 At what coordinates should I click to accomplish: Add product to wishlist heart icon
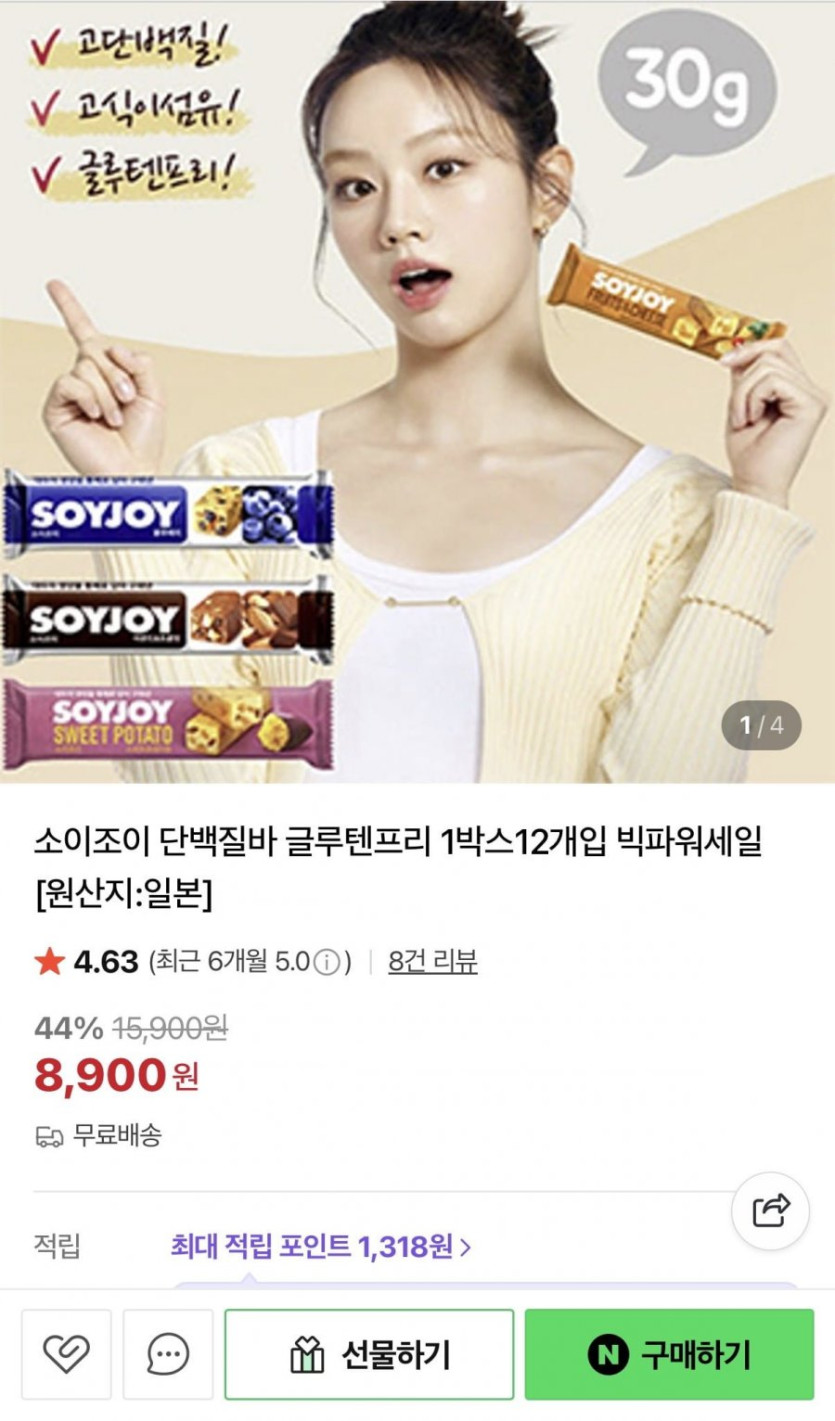point(66,1354)
